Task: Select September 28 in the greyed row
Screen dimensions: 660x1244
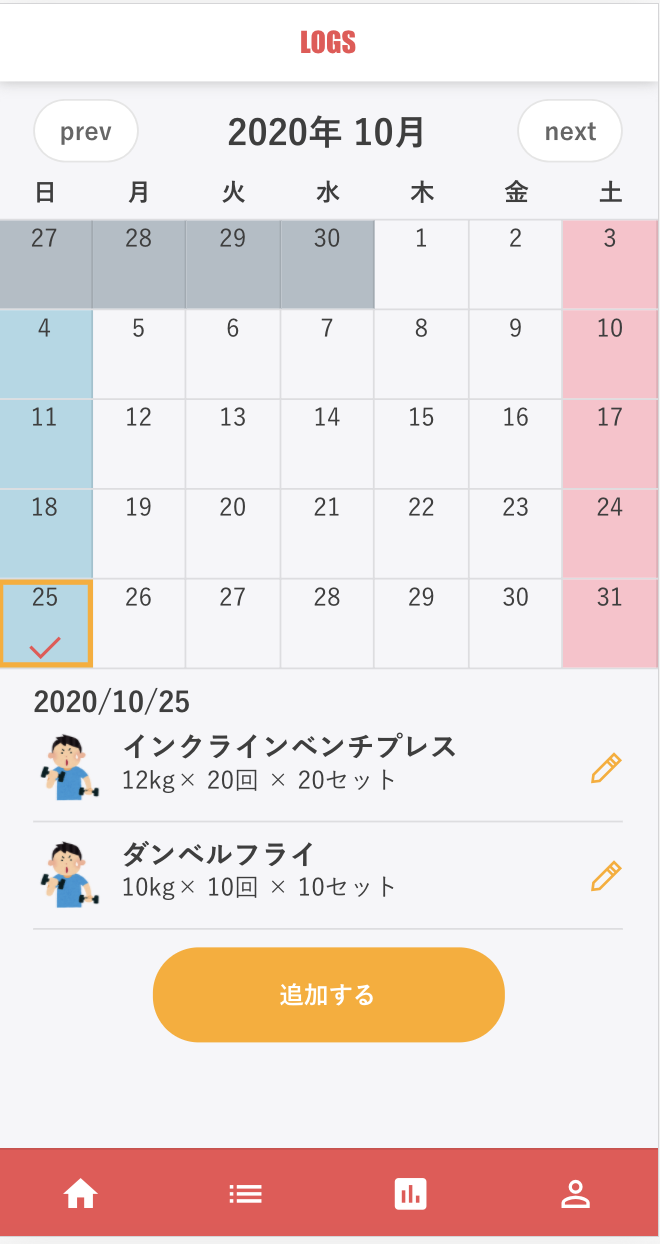Action: coord(139,264)
